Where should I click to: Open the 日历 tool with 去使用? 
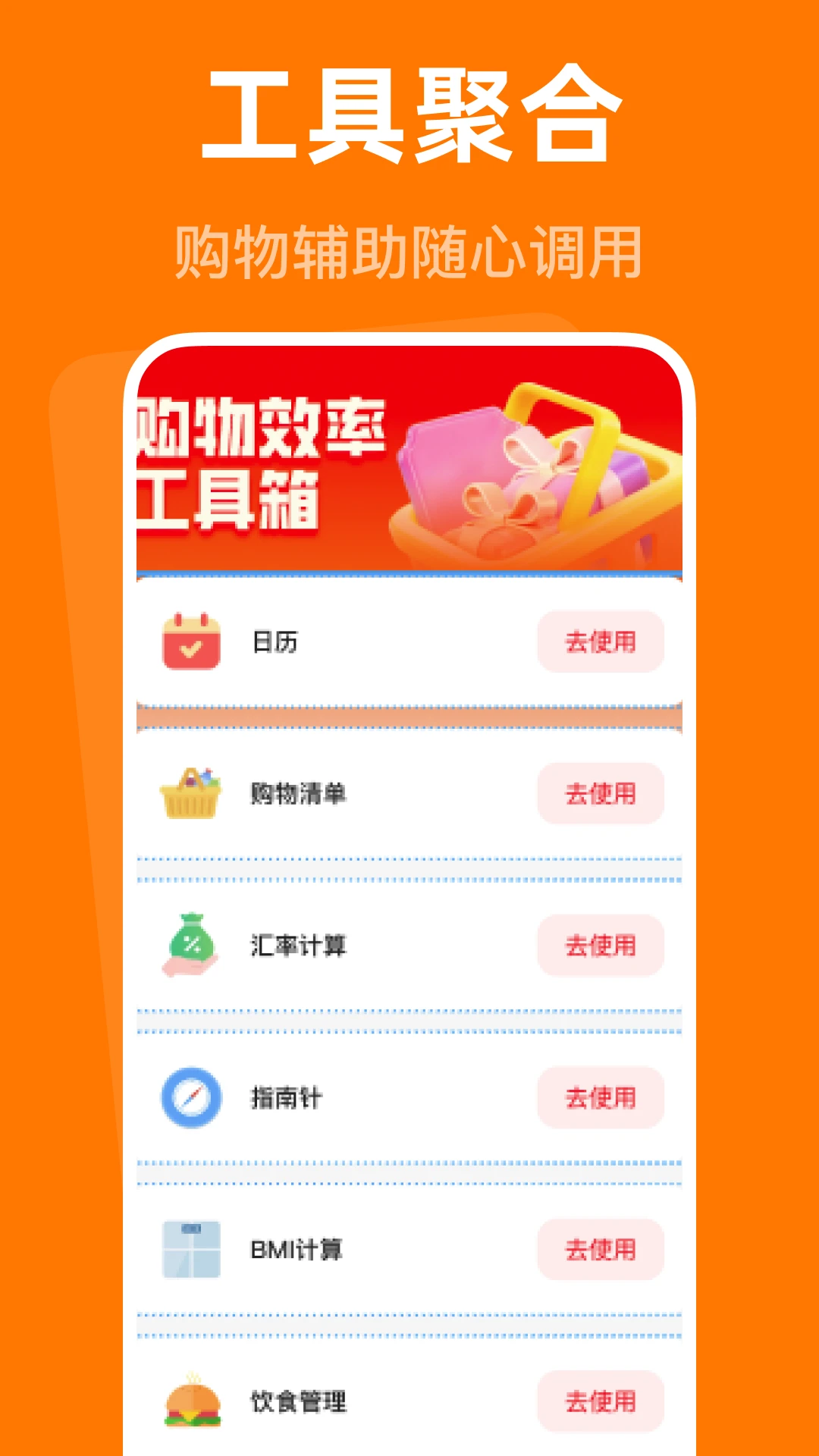point(600,641)
